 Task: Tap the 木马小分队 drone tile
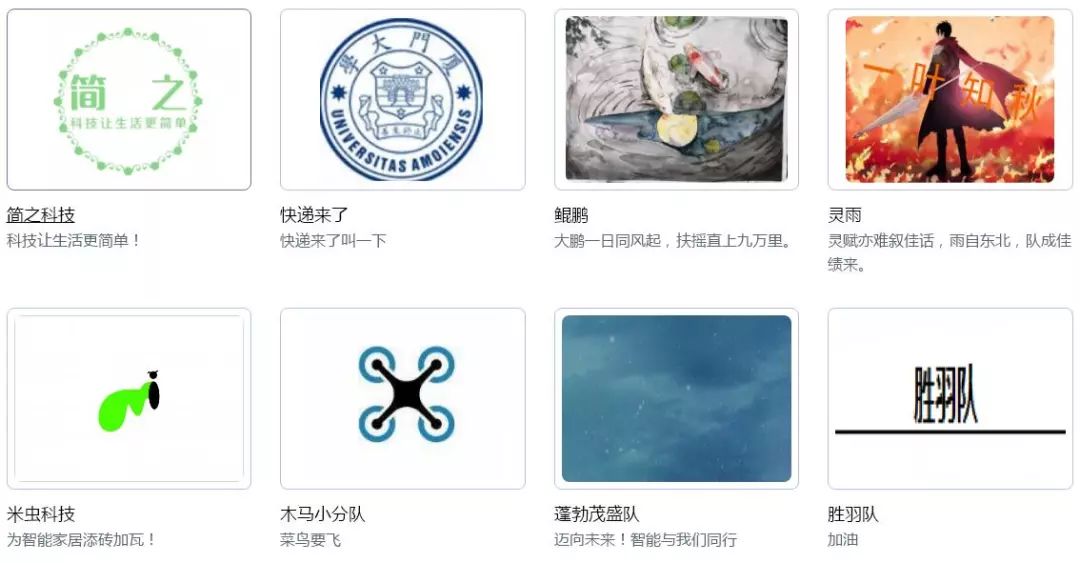(402, 398)
